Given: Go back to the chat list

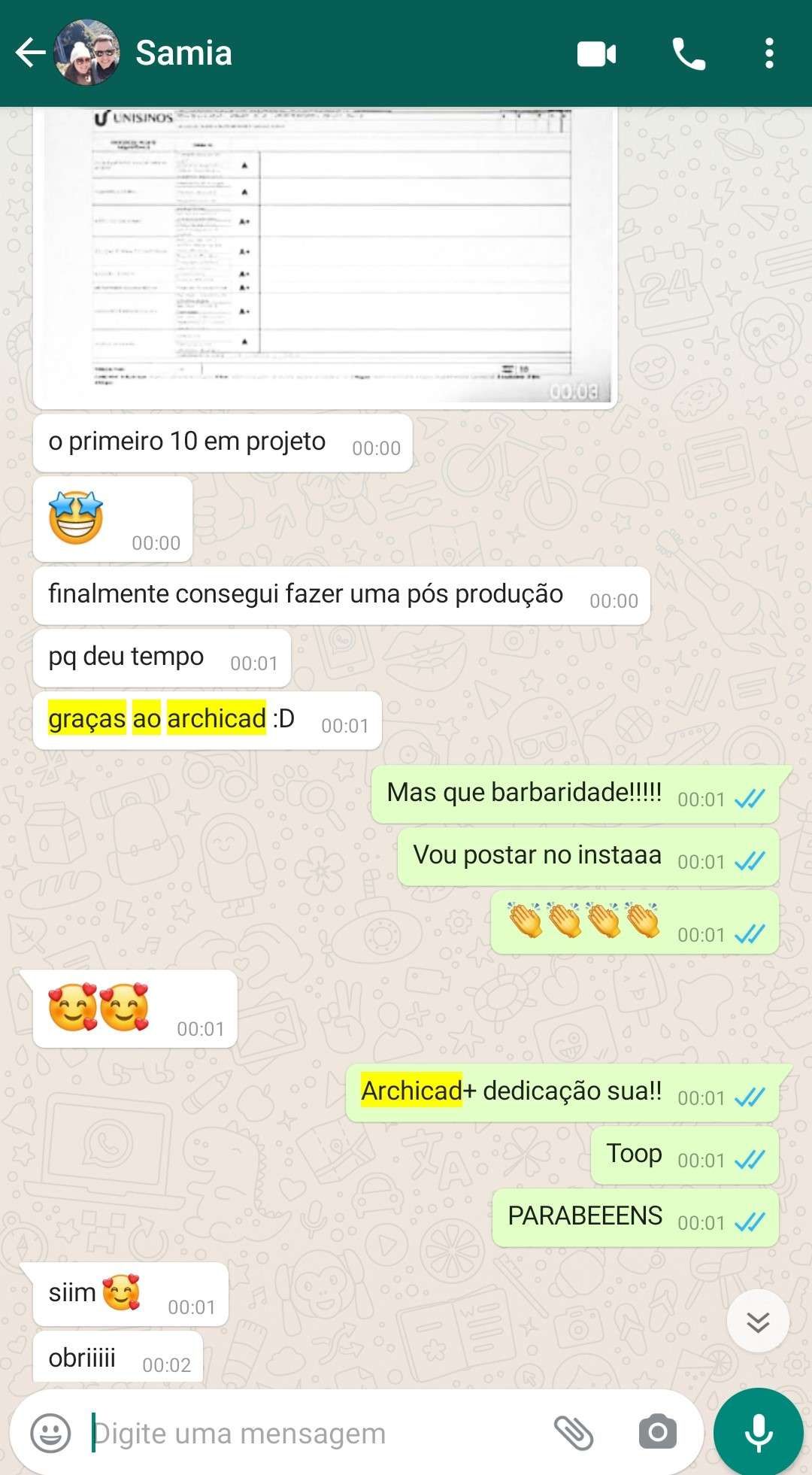Looking at the screenshot, I should (30, 53).
